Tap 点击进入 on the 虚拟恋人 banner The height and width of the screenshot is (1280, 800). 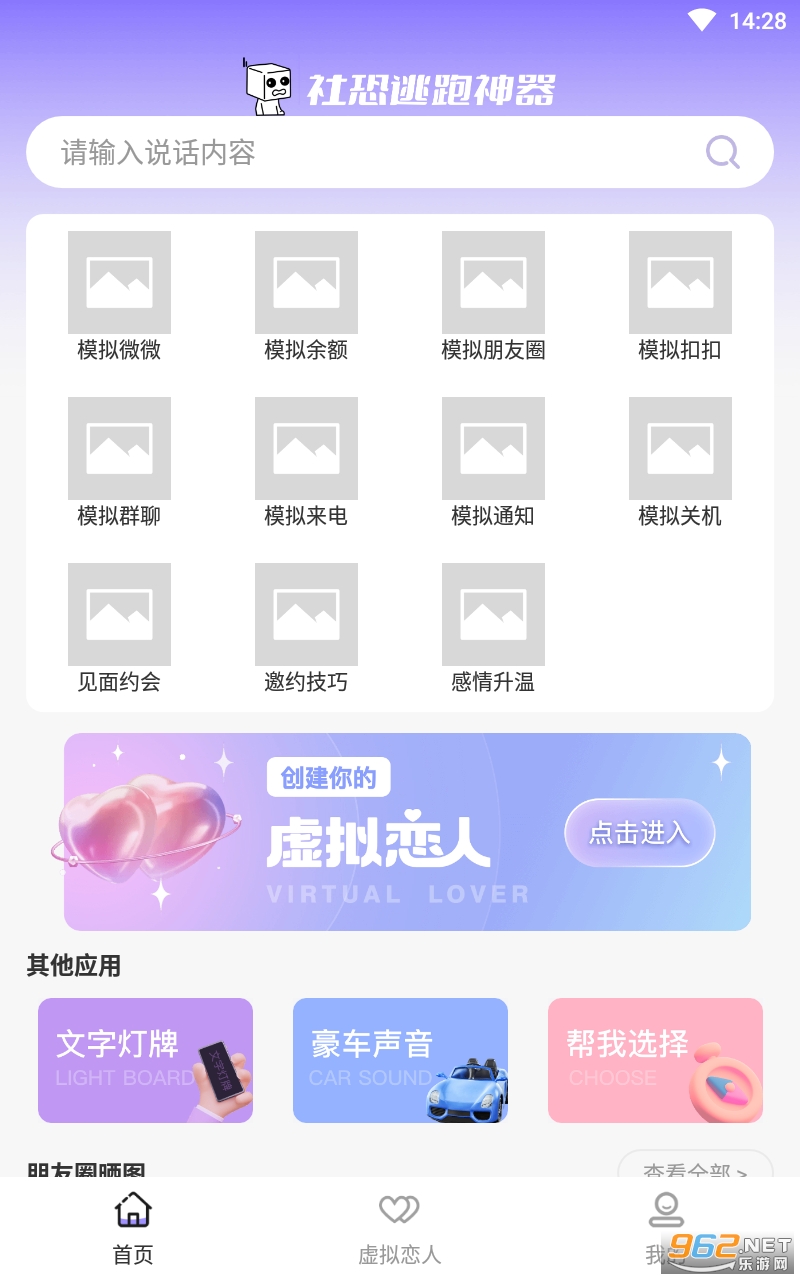pos(639,832)
